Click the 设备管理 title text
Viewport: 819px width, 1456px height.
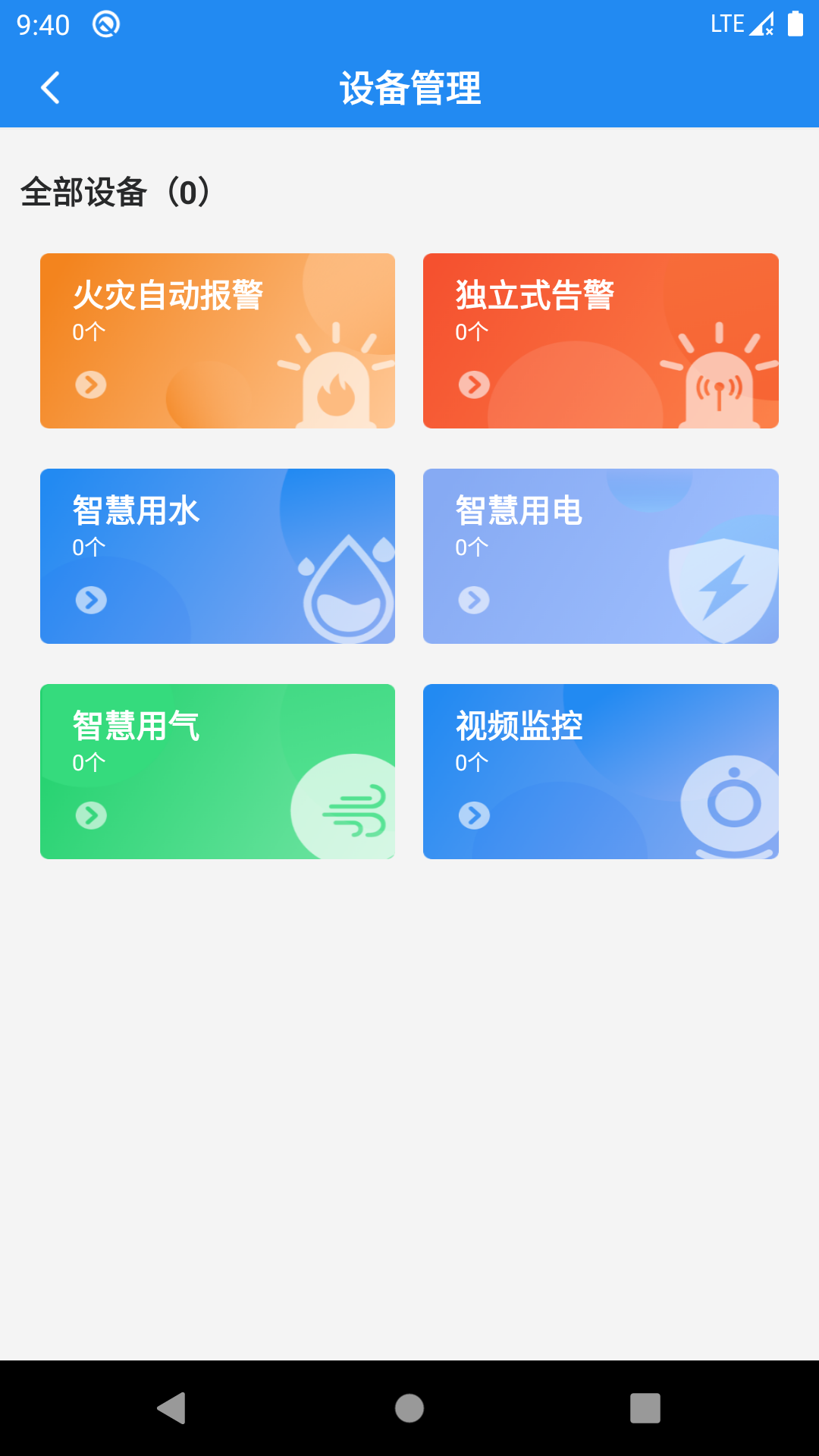coord(409,87)
